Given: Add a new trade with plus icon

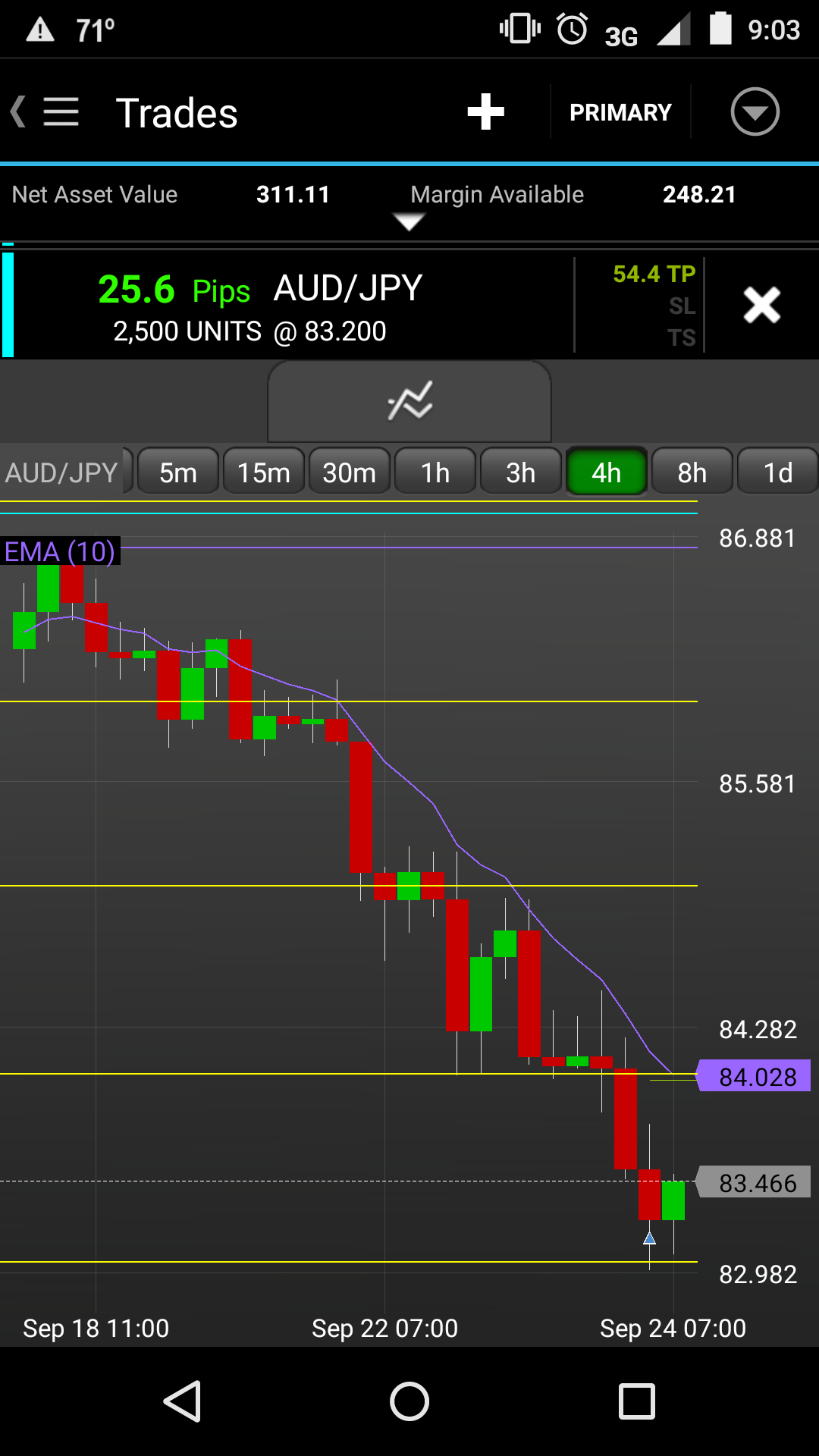Looking at the screenshot, I should [485, 112].
